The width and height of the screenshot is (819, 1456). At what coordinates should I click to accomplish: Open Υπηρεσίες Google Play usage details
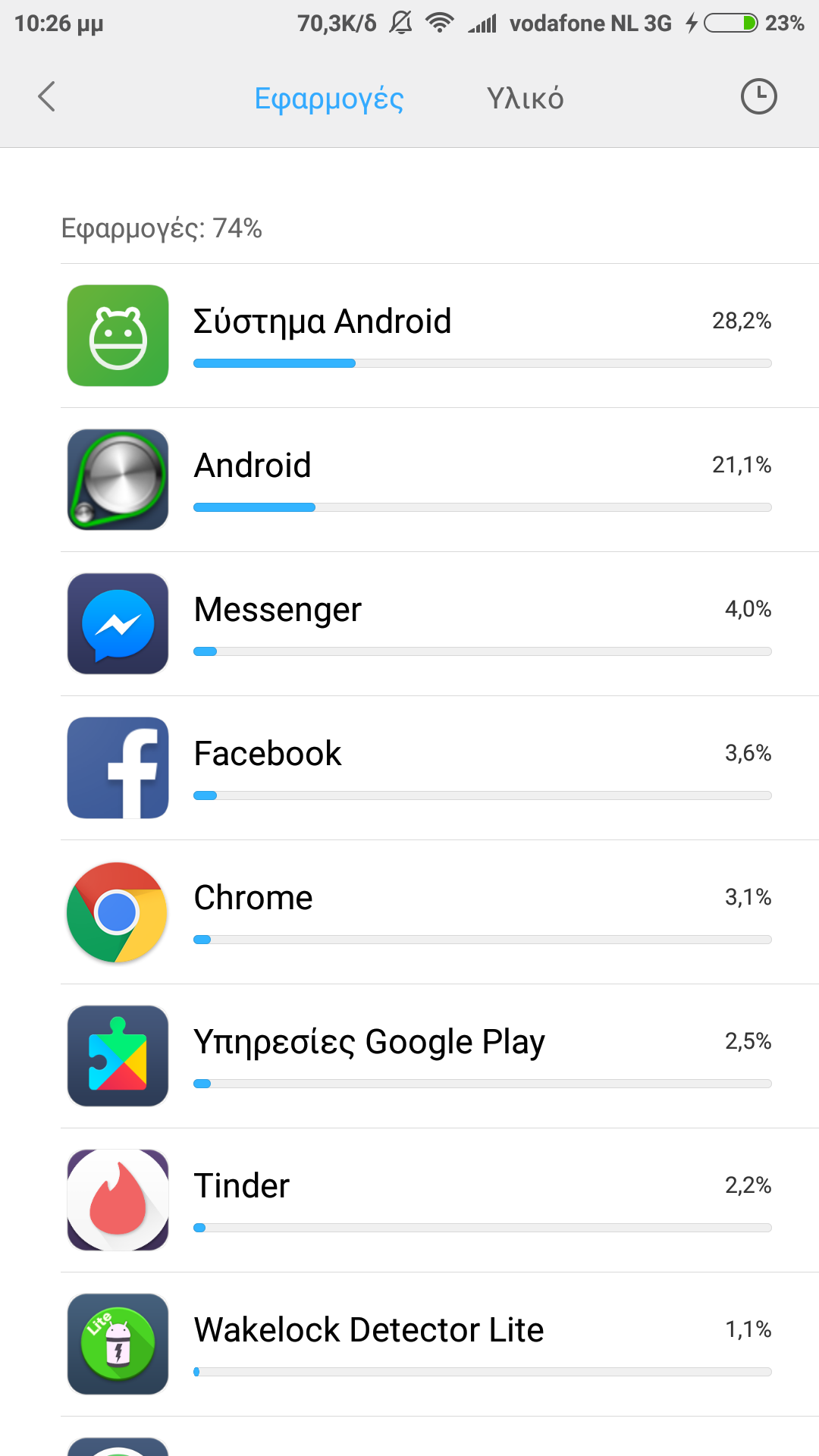pyautogui.click(x=440, y=1056)
